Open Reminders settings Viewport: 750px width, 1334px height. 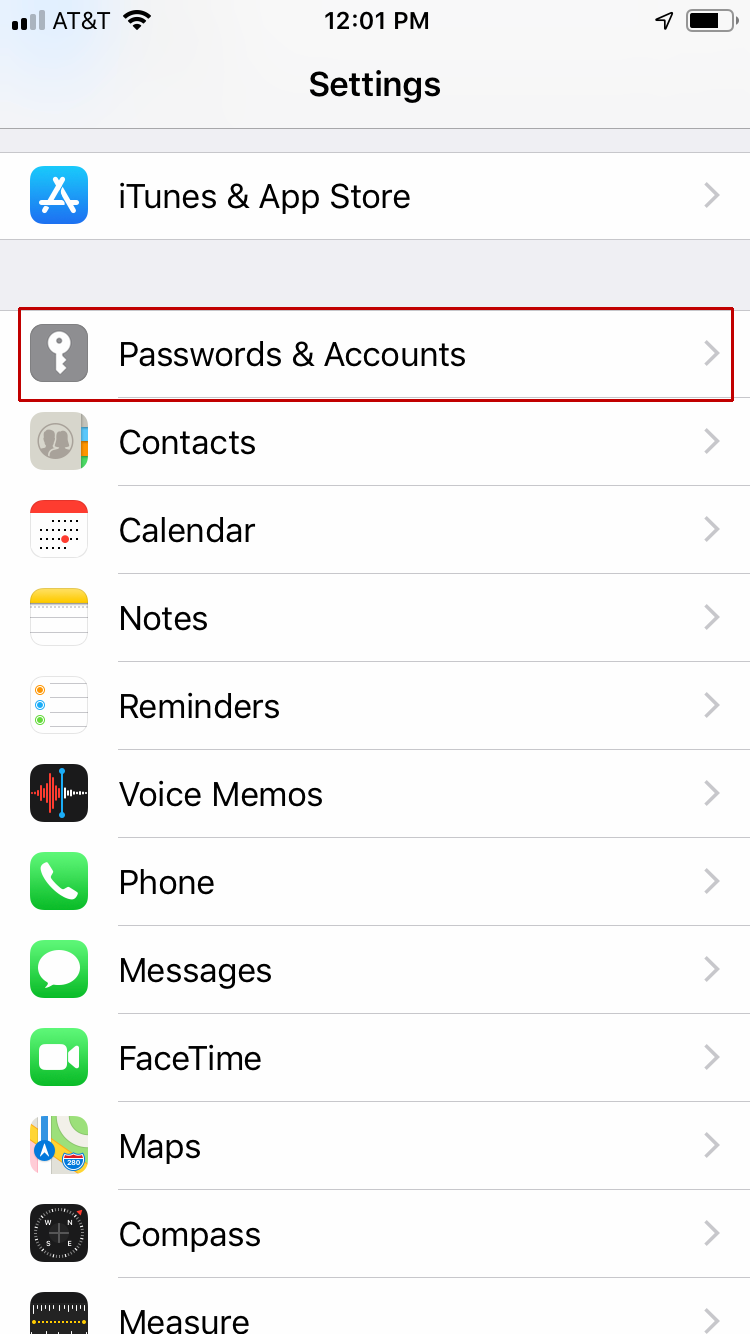(x=375, y=706)
